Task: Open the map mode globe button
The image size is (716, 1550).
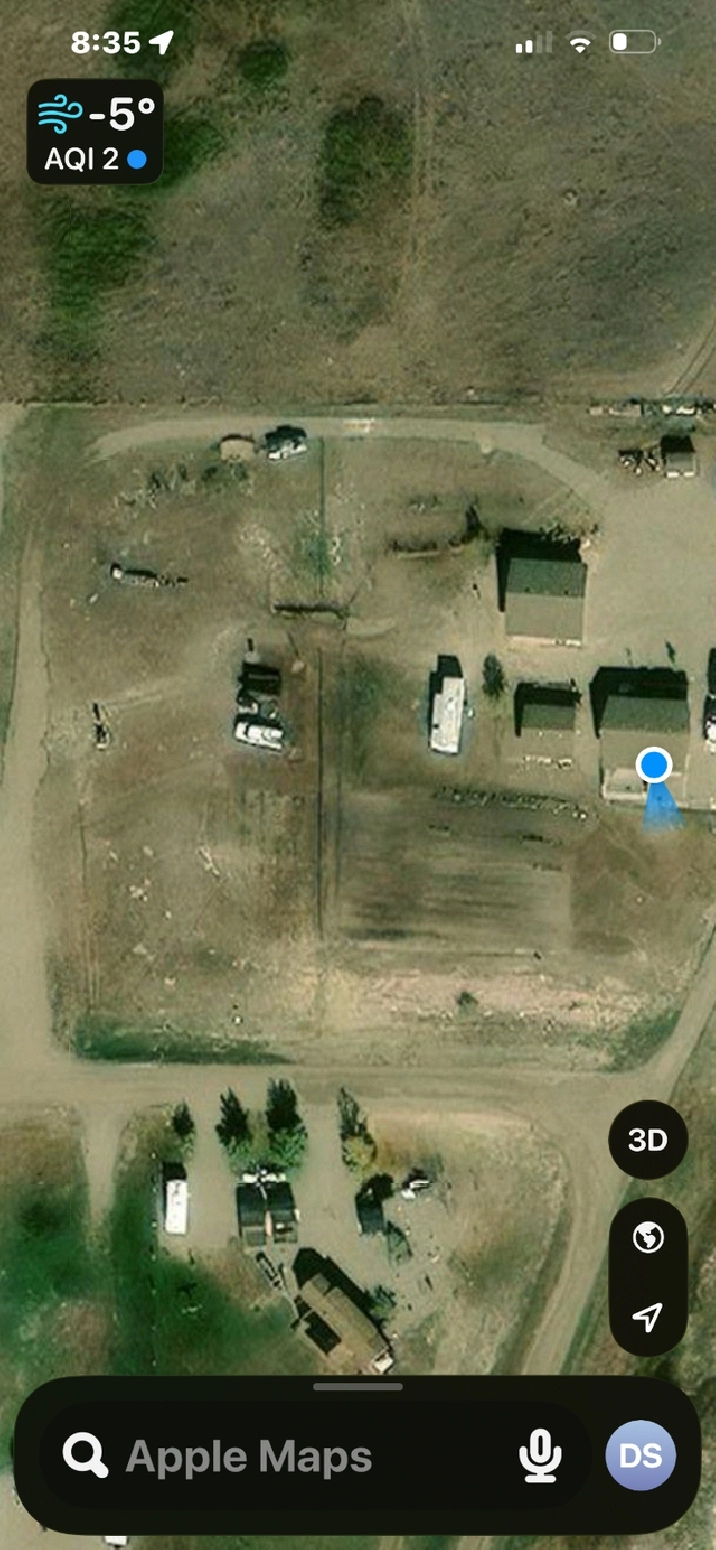Action: 647,1238
